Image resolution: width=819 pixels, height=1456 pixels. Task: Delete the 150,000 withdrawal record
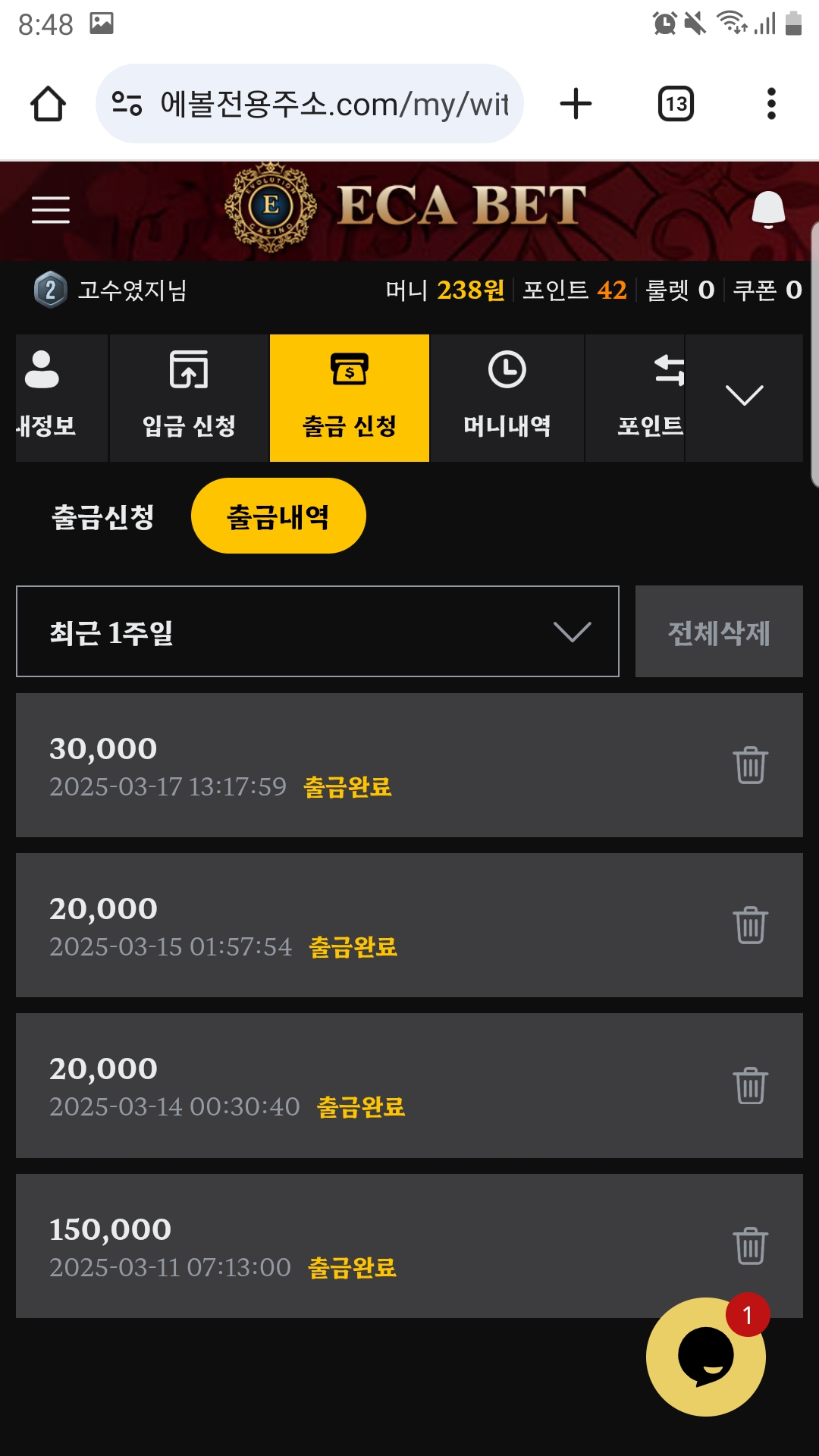pyautogui.click(x=750, y=1245)
